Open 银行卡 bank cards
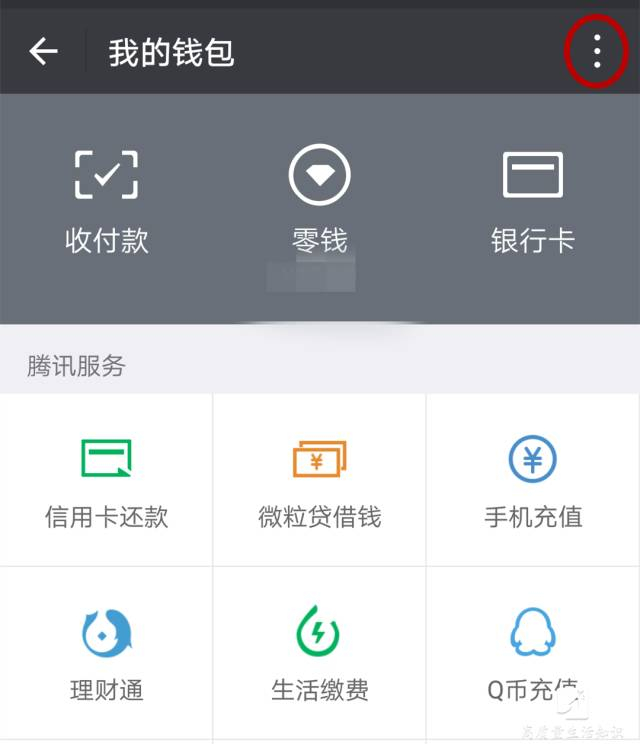Viewport: 640px width, 744px height. coord(533,201)
